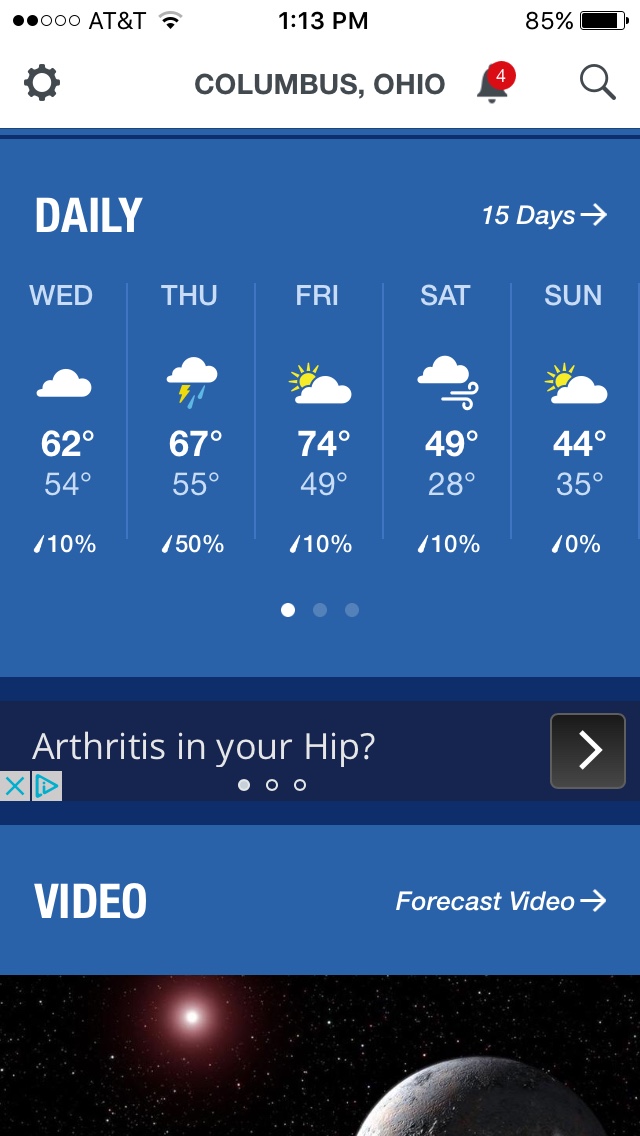
Task: Open the notifications bell with 4 alerts
Action: (496, 83)
